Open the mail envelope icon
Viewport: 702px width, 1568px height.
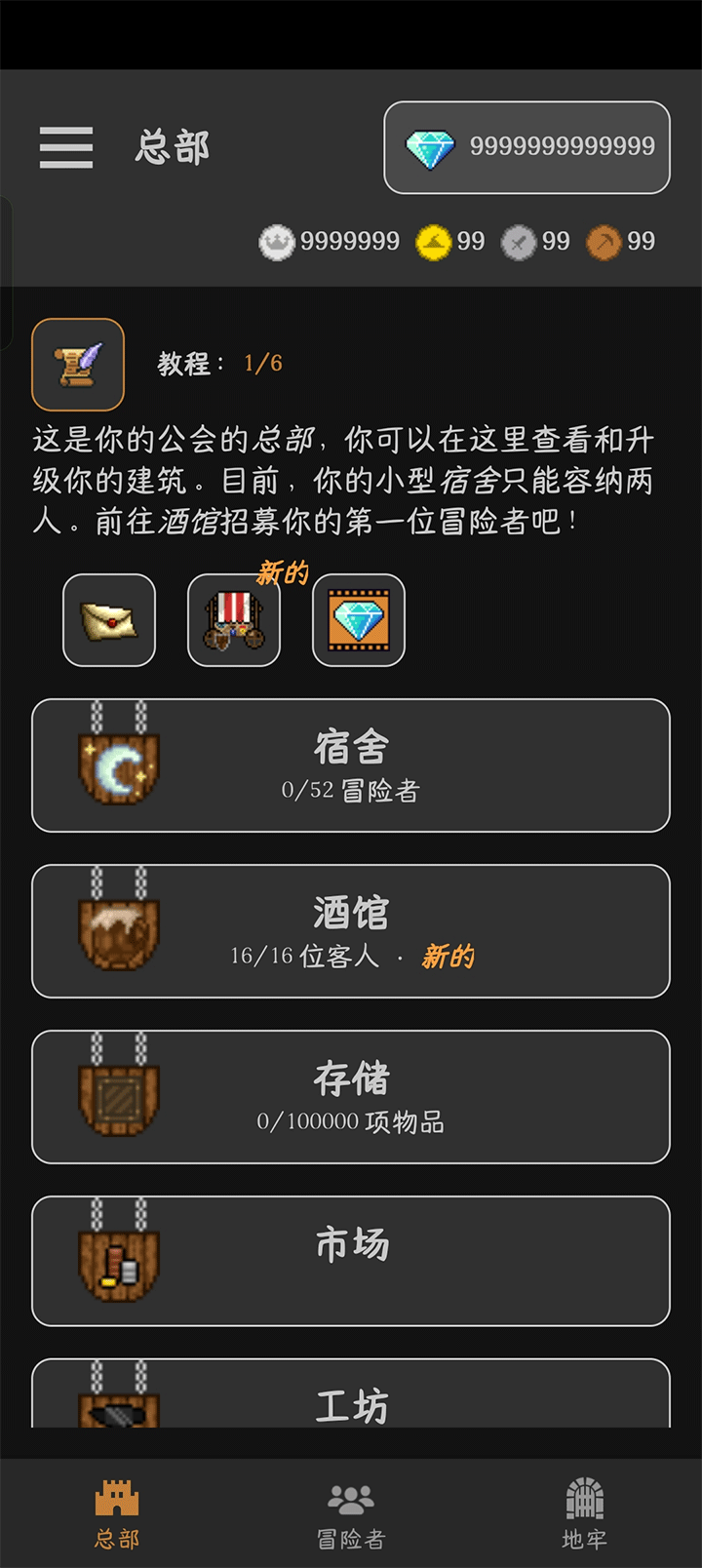tap(109, 620)
